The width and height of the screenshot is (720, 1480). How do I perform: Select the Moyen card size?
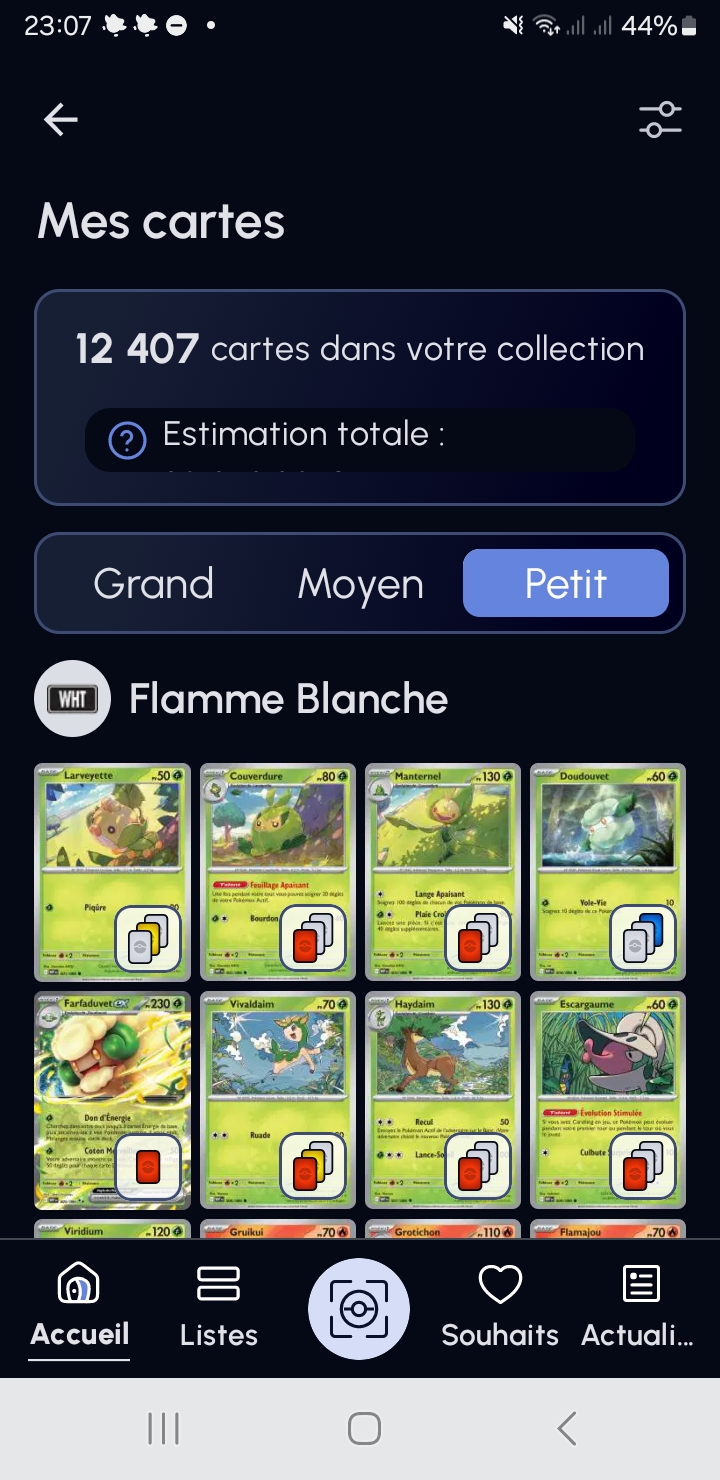(360, 584)
